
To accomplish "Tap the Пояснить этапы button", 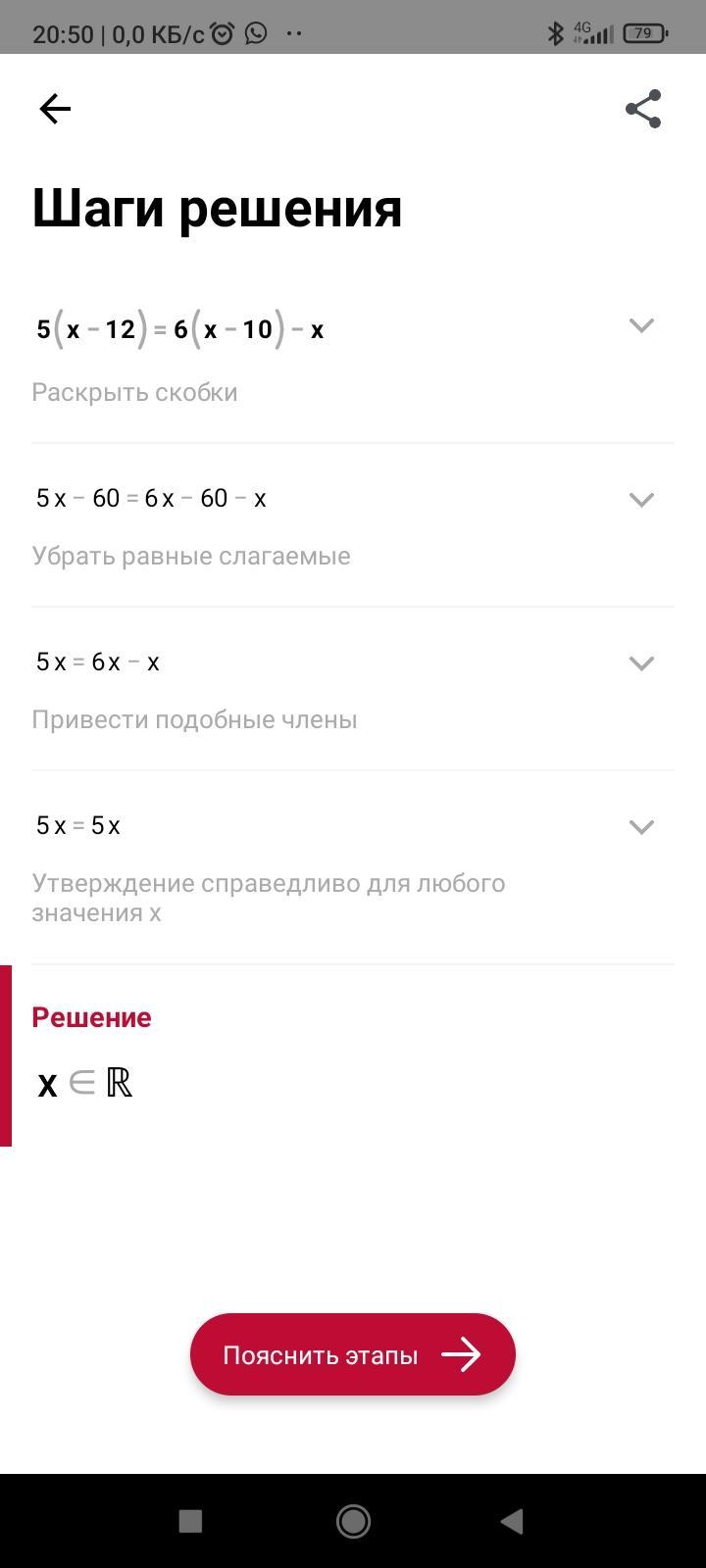I will (x=352, y=1354).
